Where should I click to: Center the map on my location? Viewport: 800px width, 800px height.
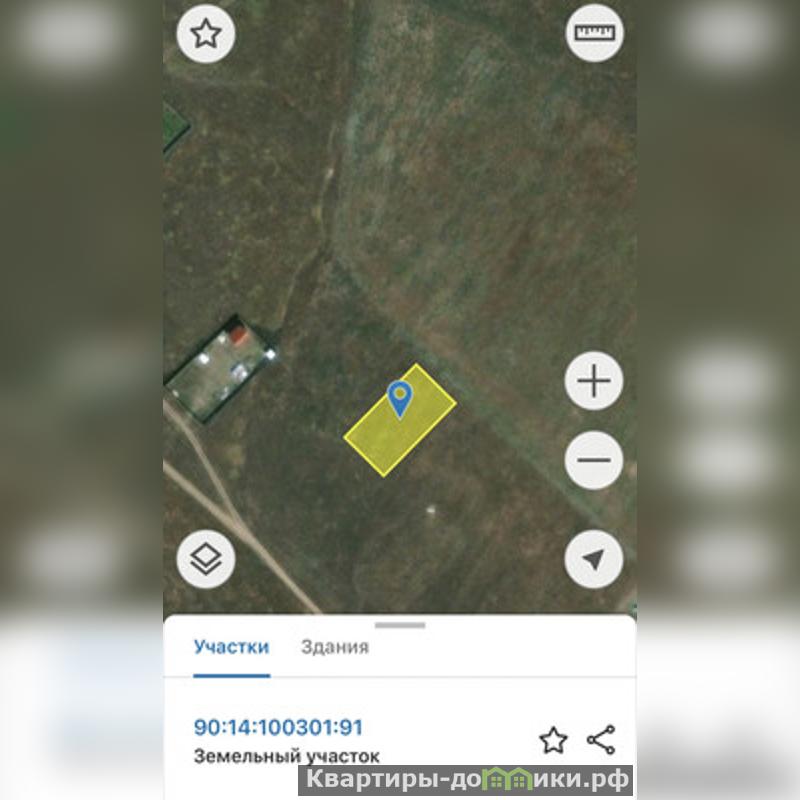(594, 559)
